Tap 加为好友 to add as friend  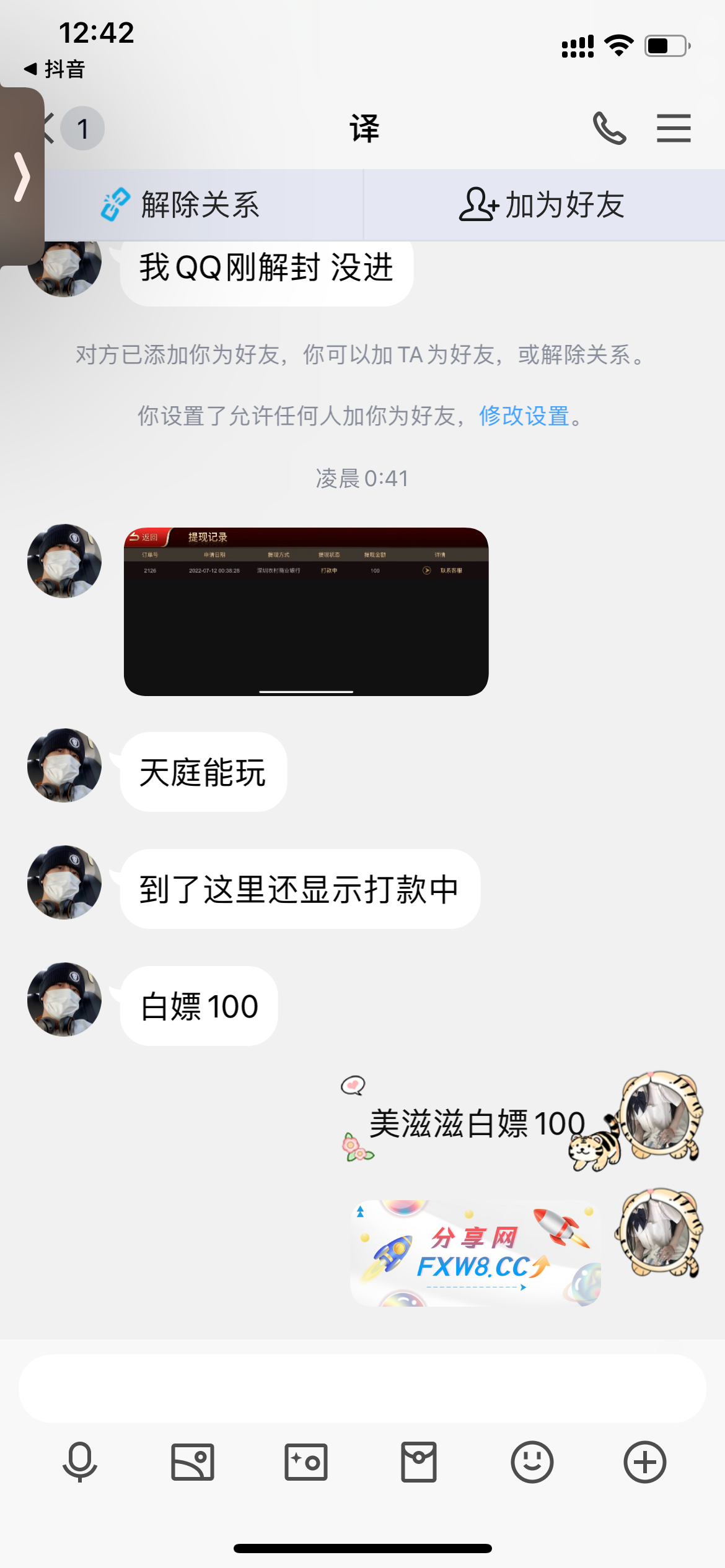(542, 204)
